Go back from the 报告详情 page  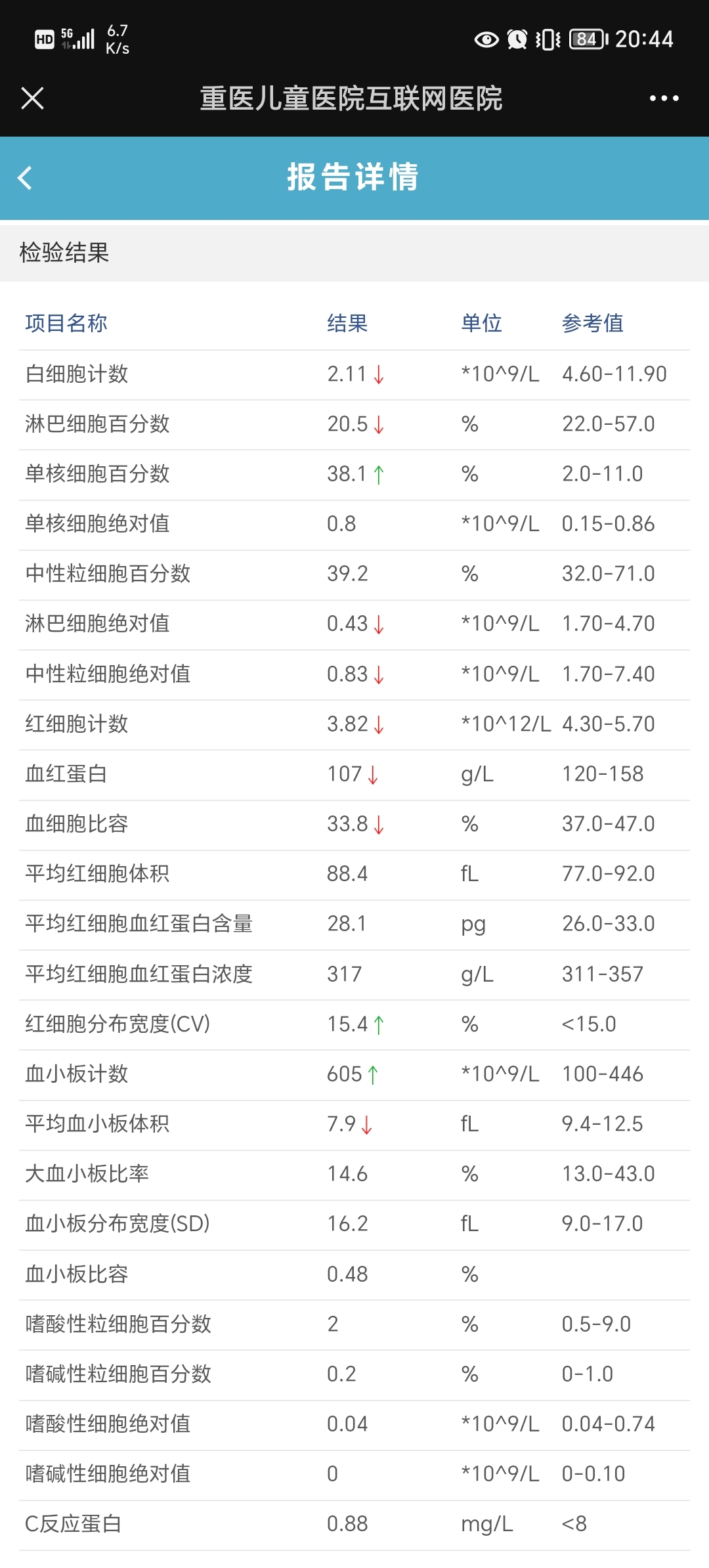point(25,178)
